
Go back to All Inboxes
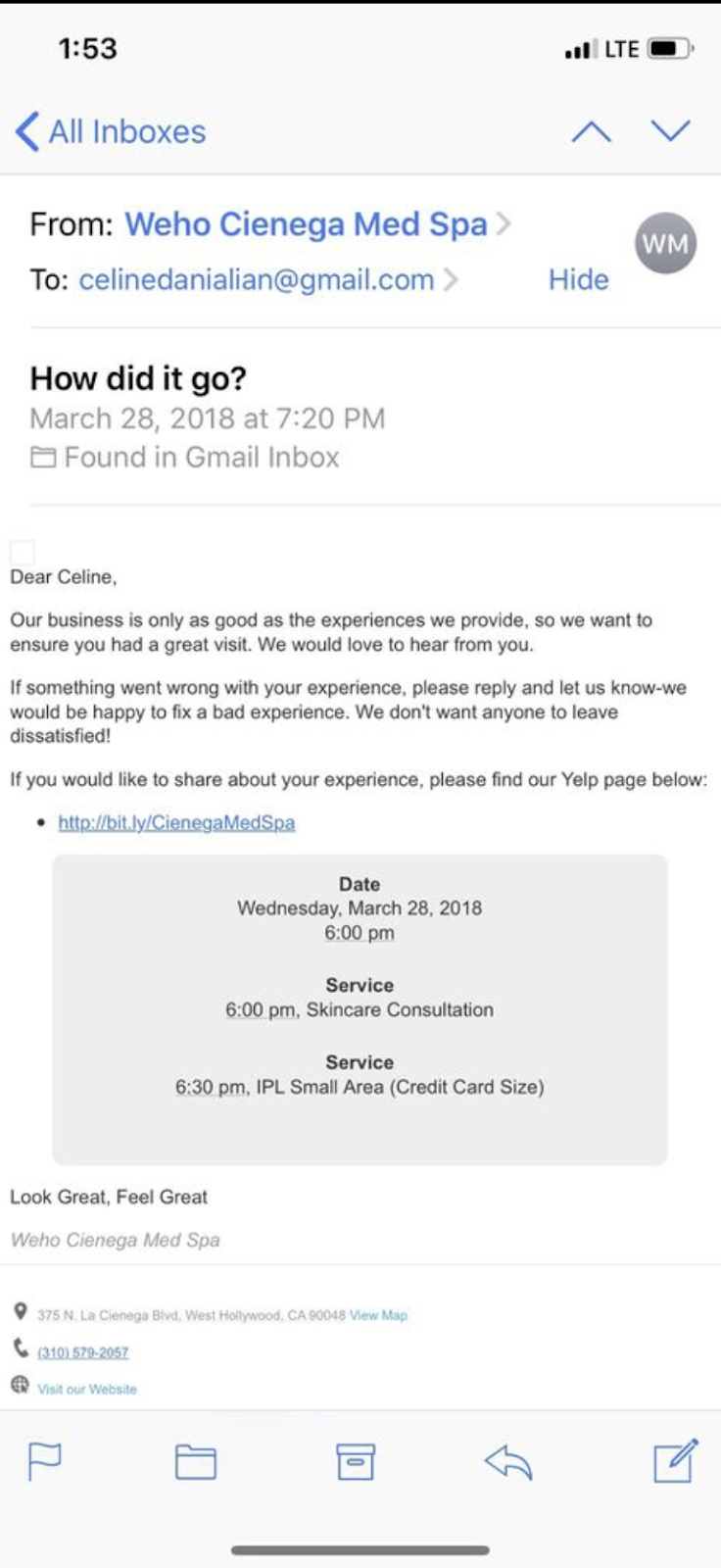pyautogui.click(x=110, y=131)
